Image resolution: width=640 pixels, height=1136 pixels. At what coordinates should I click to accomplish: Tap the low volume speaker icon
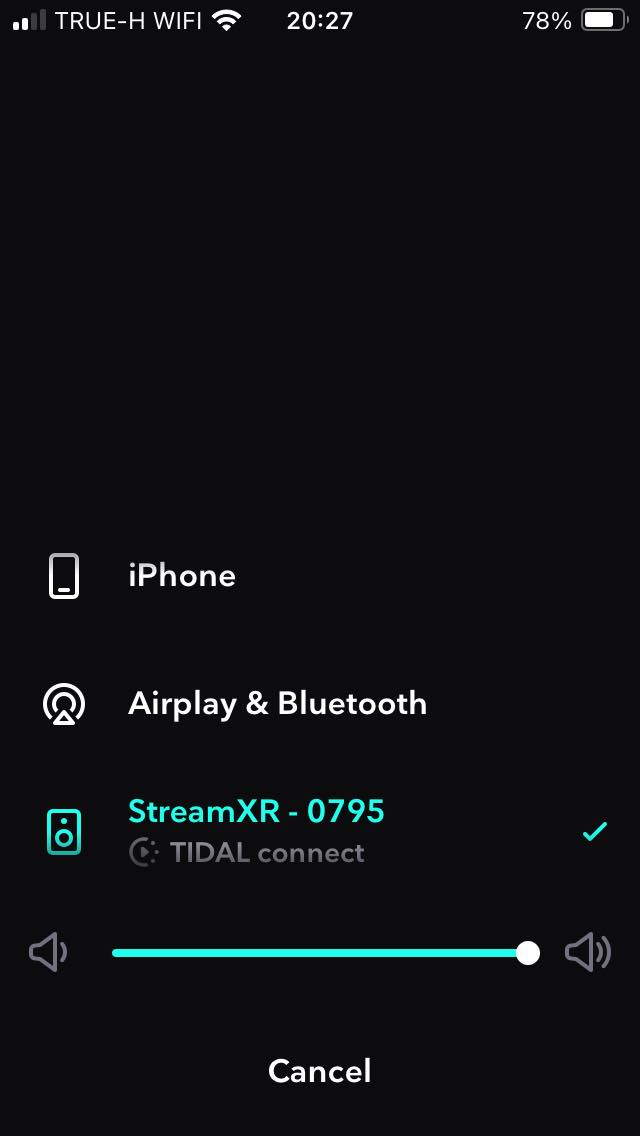(x=47, y=953)
